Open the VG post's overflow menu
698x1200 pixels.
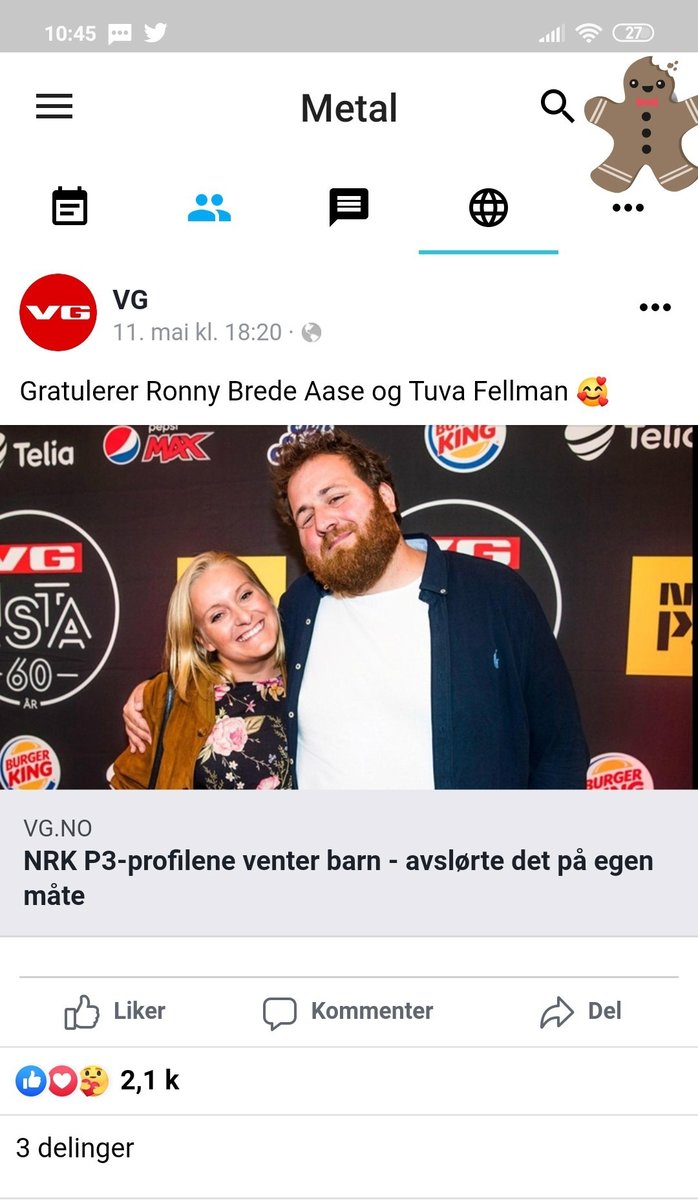click(655, 307)
